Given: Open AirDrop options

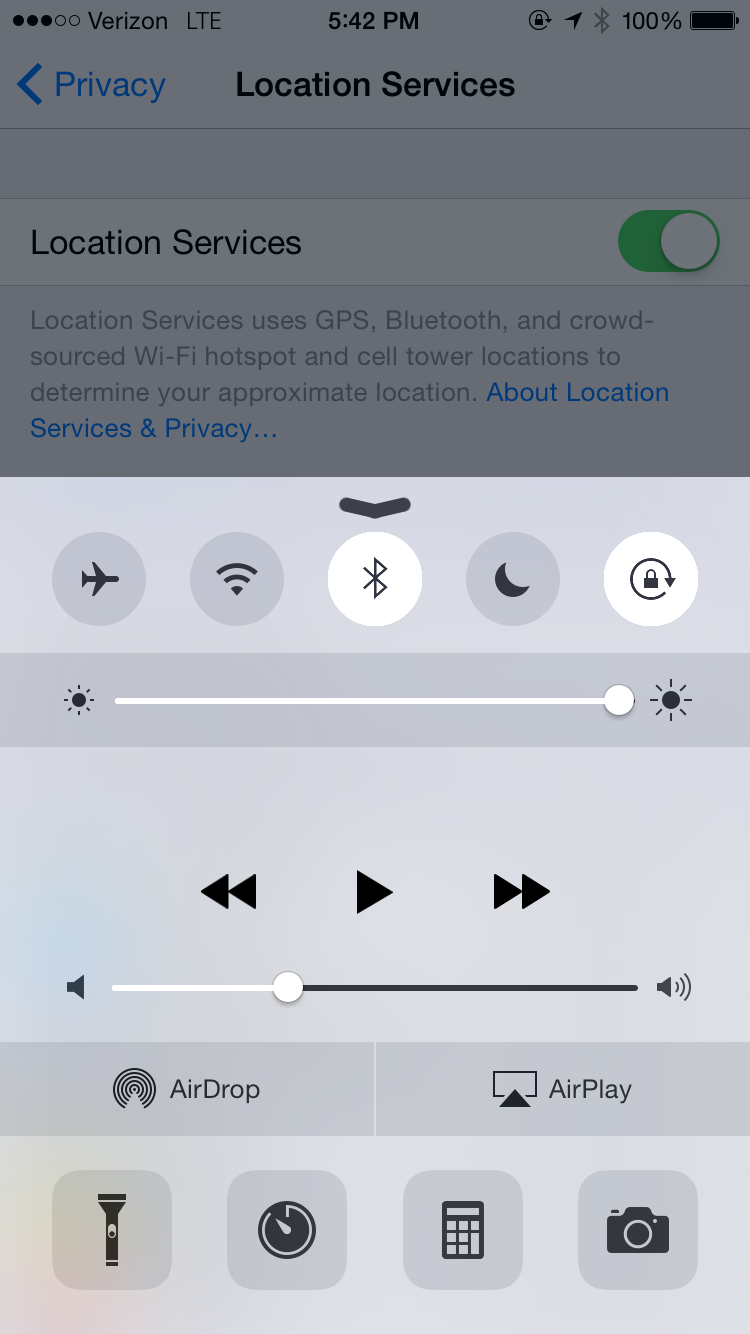Looking at the screenshot, I should (x=187, y=1089).
